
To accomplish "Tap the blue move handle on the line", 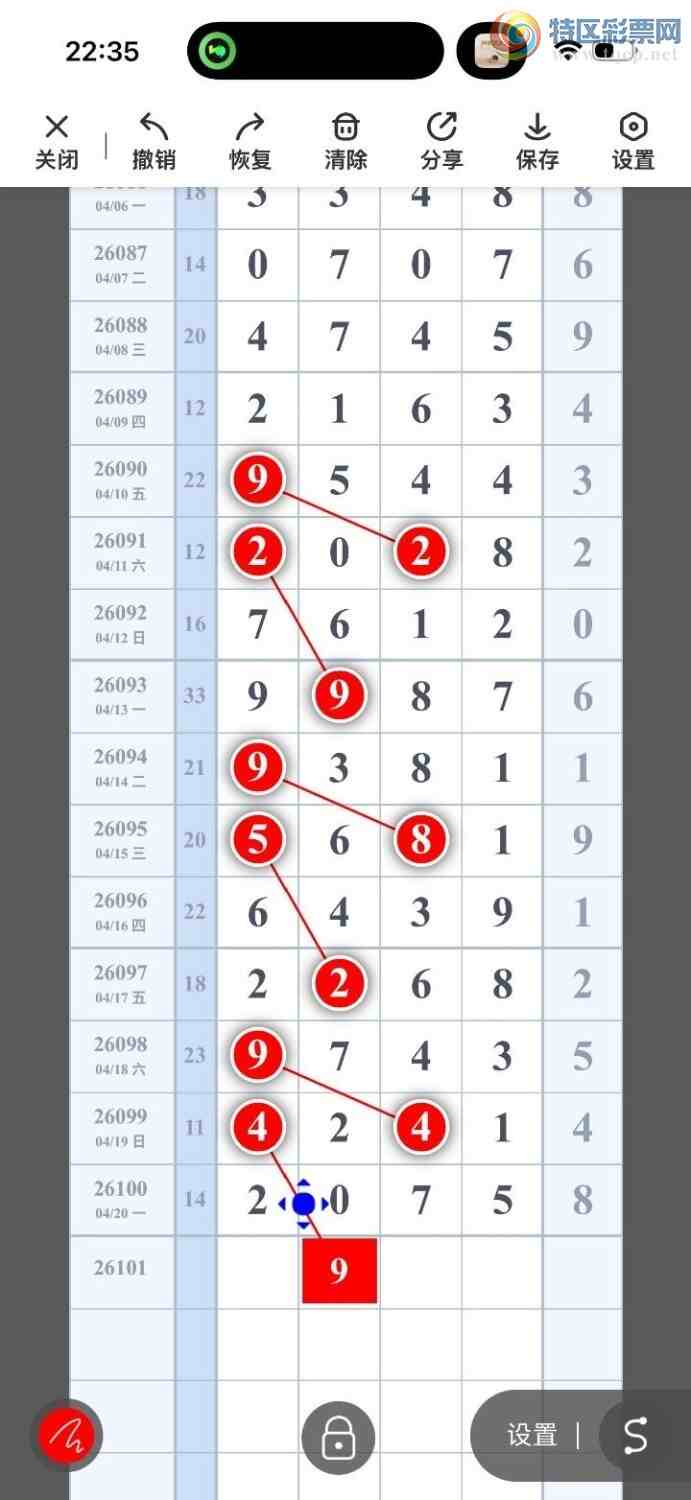I will click(x=304, y=1204).
